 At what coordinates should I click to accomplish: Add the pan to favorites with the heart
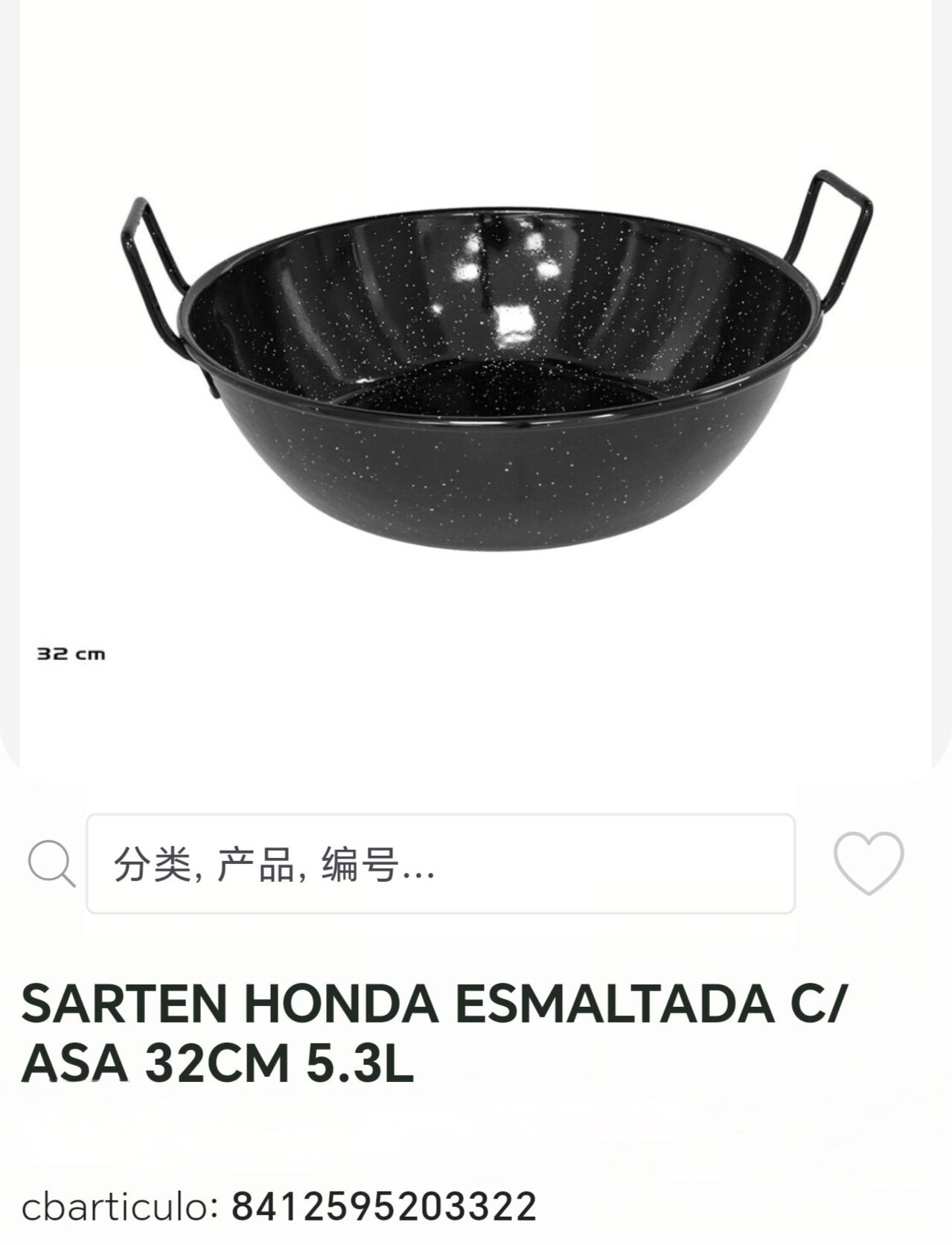[x=868, y=863]
